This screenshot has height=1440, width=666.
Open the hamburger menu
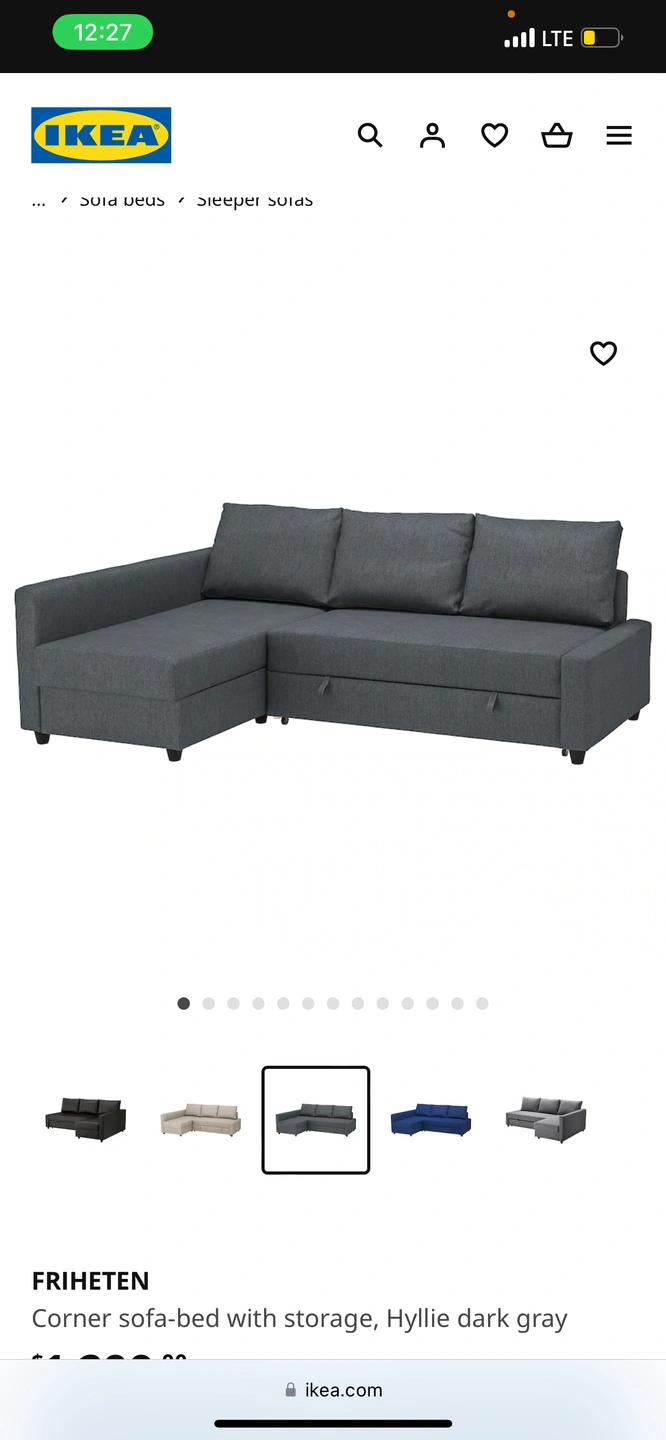click(619, 135)
